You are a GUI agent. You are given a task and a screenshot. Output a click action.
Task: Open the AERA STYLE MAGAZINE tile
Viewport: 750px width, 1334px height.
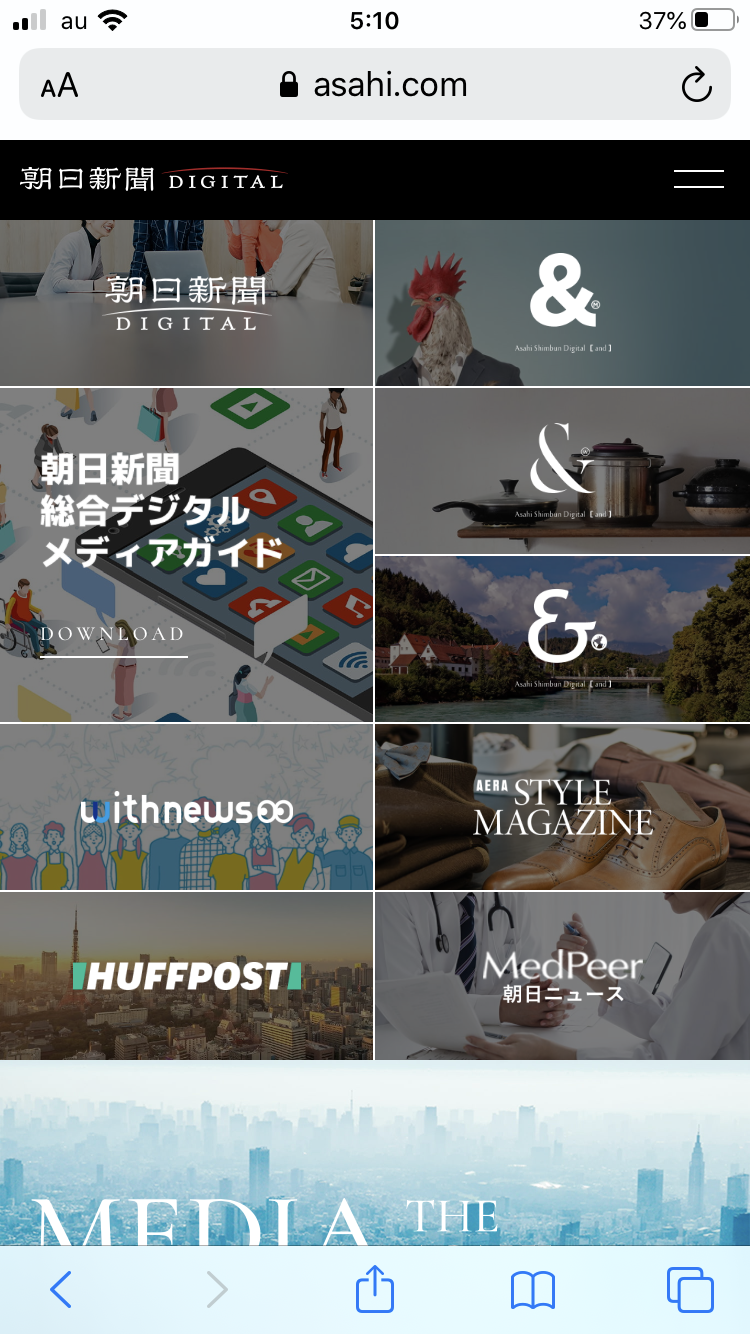tap(562, 808)
